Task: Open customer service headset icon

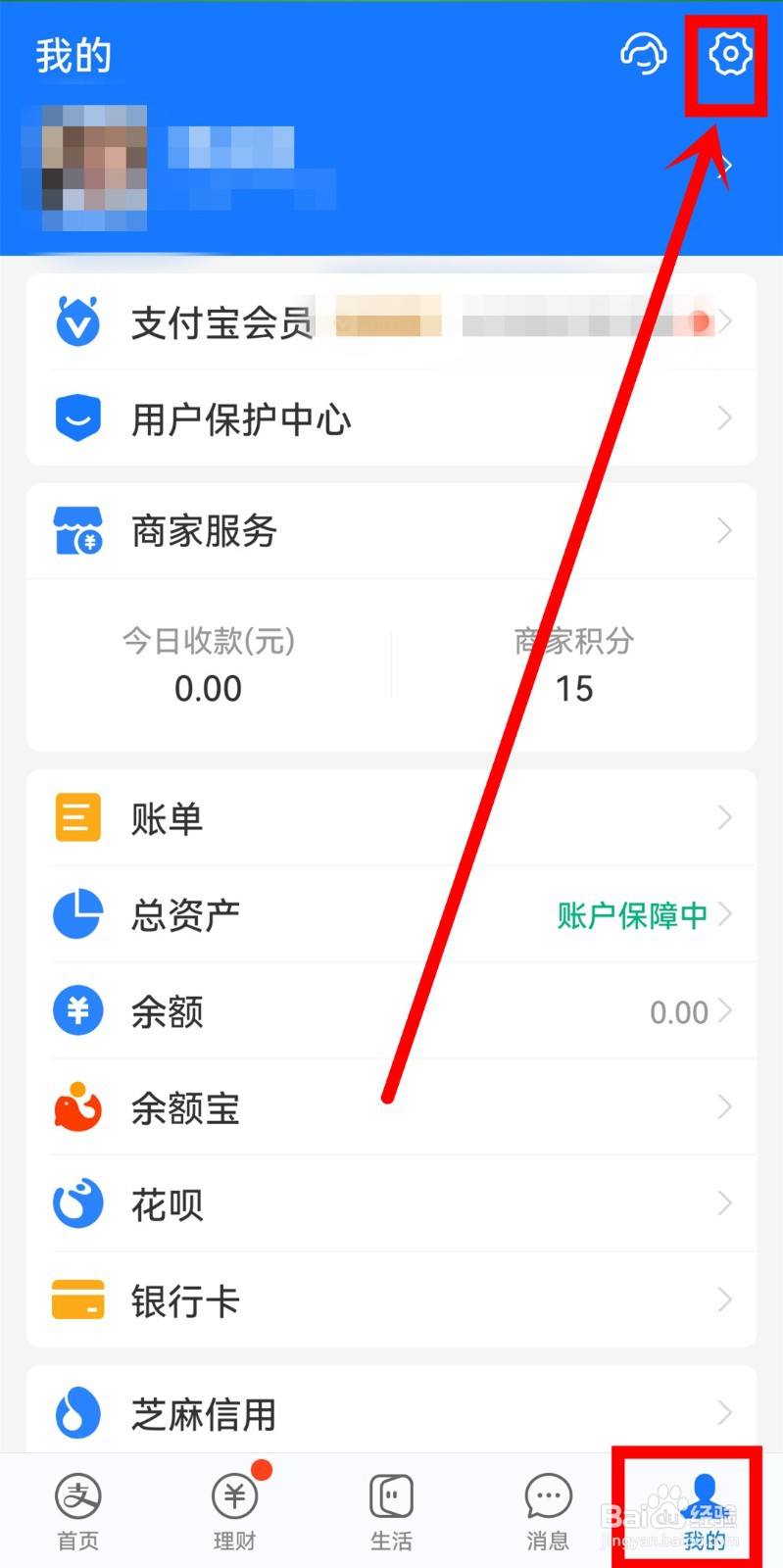Action: click(644, 56)
